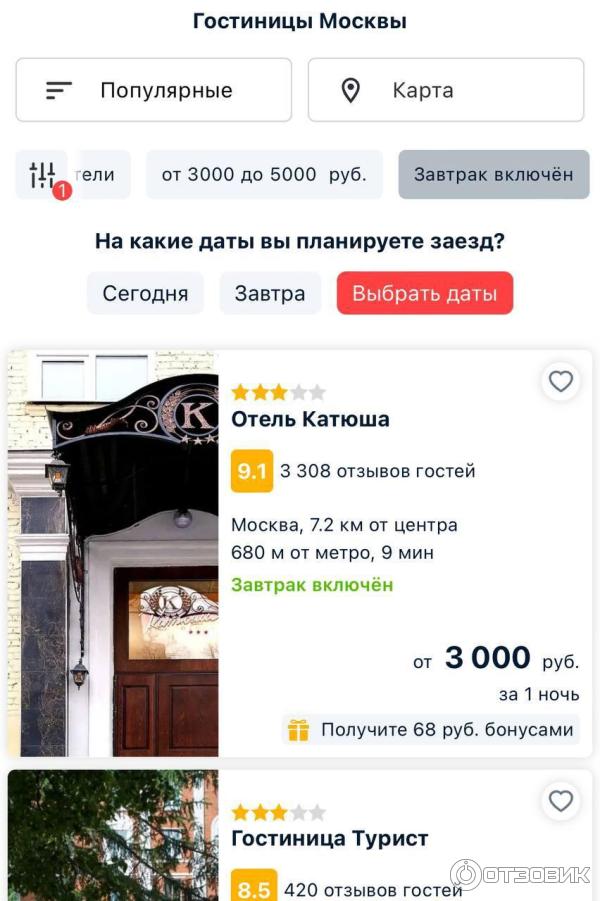Add Отель Катюша to favorites
Screen dimensions: 600x901
[561, 381]
